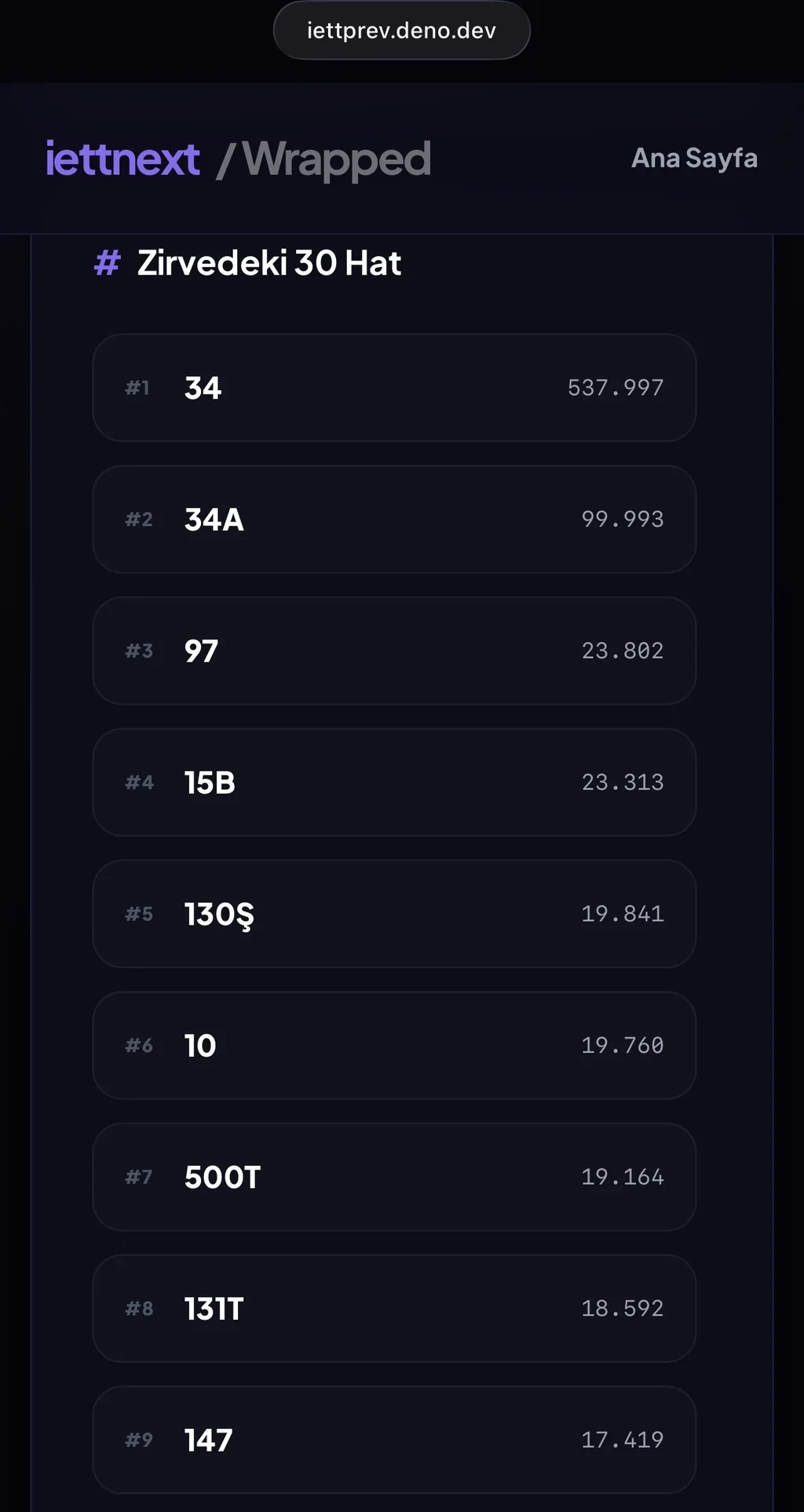
Task: View line 15B details
Action: [394, 782]
